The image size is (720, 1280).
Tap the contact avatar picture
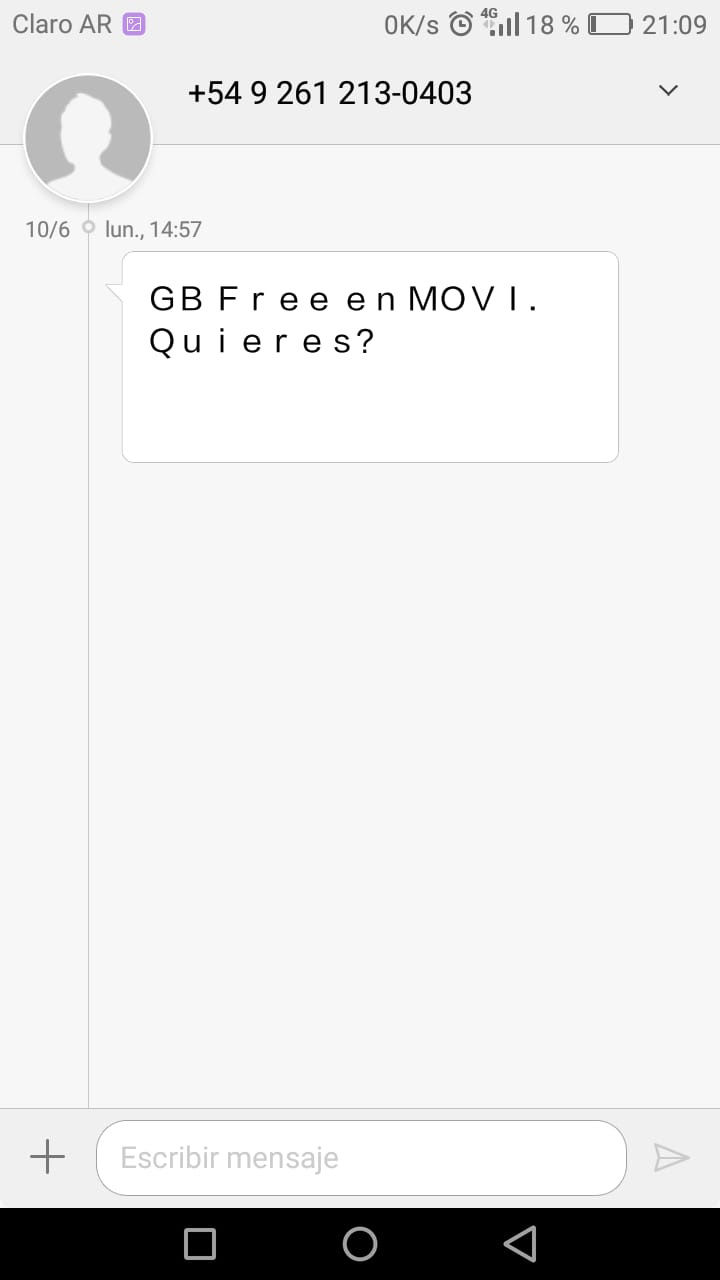point(88,138)
